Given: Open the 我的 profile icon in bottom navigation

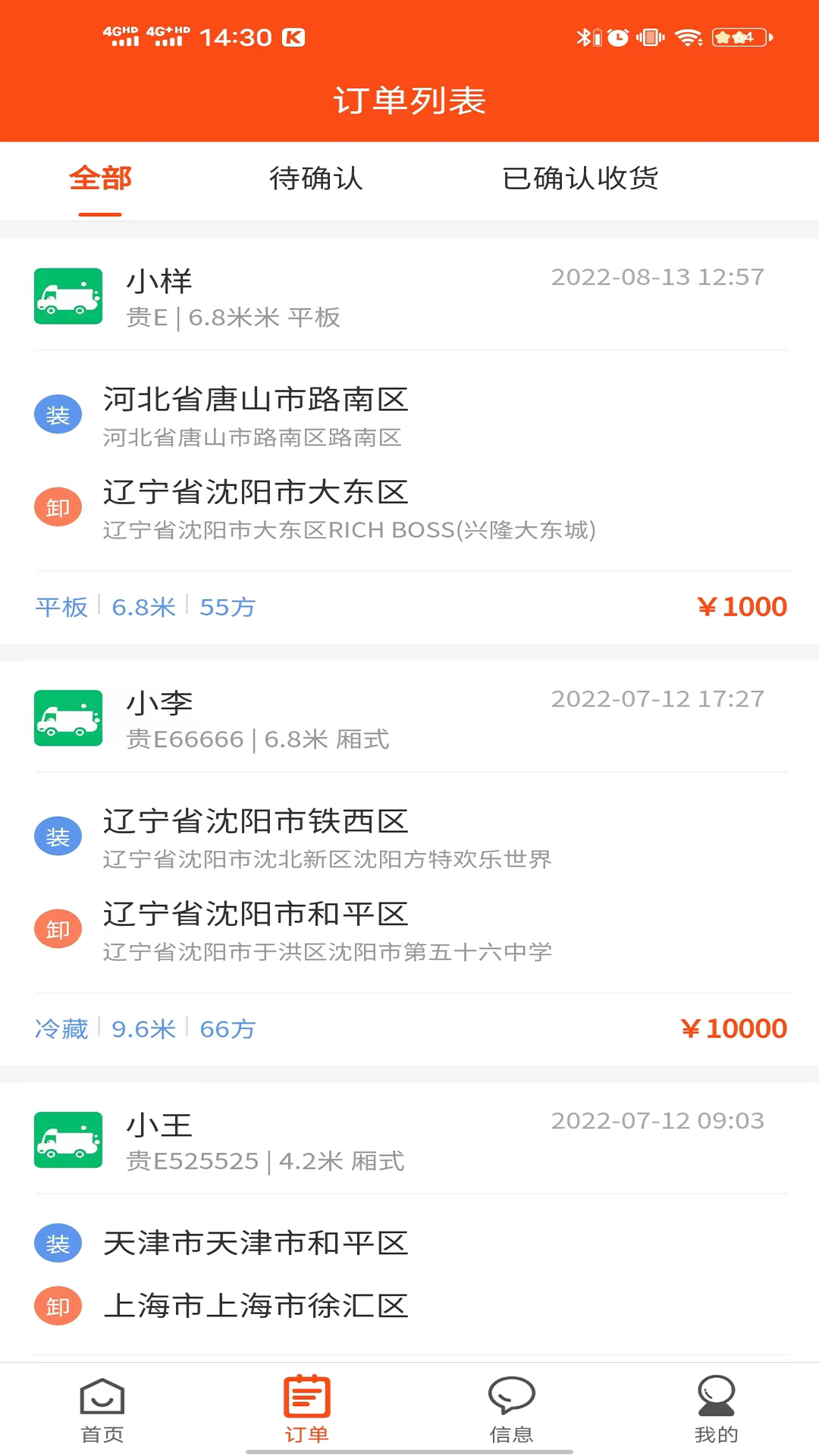Looking at the screenshot, I should point(716,1407).
